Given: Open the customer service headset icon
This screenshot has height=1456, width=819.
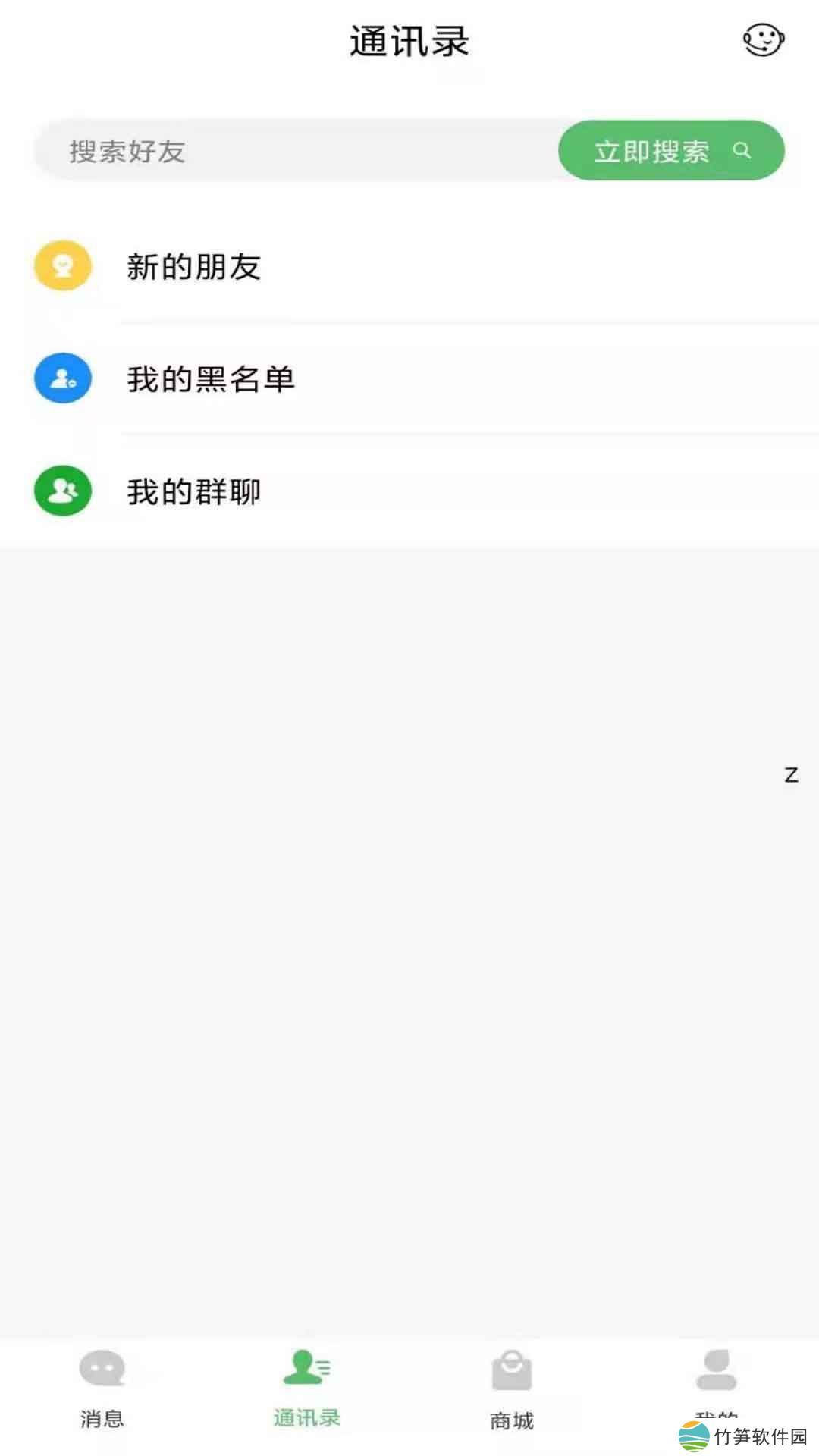Looking at the screenshot, I should point(763,40).
